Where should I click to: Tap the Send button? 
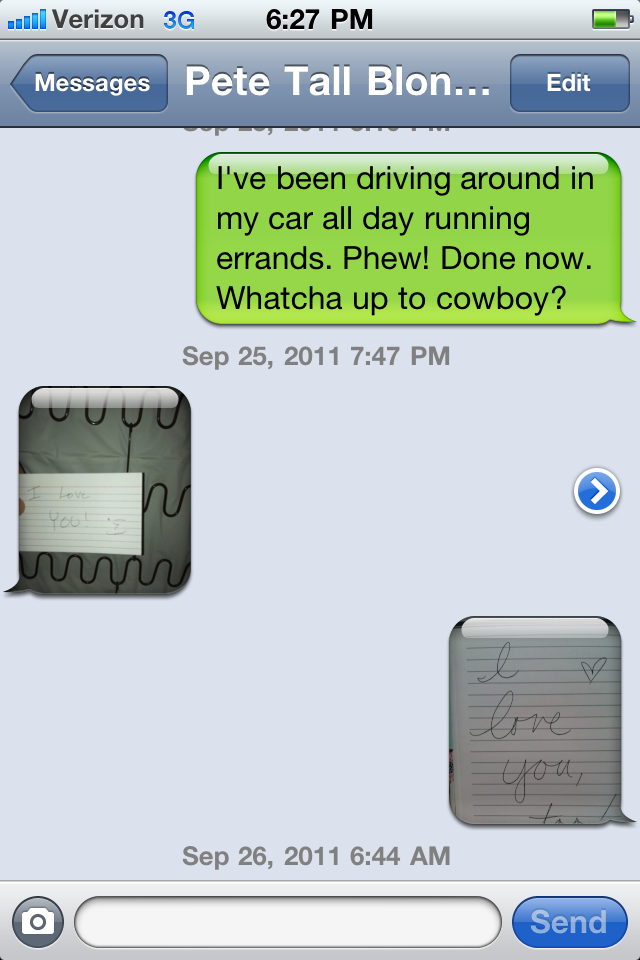coord(568,922)
